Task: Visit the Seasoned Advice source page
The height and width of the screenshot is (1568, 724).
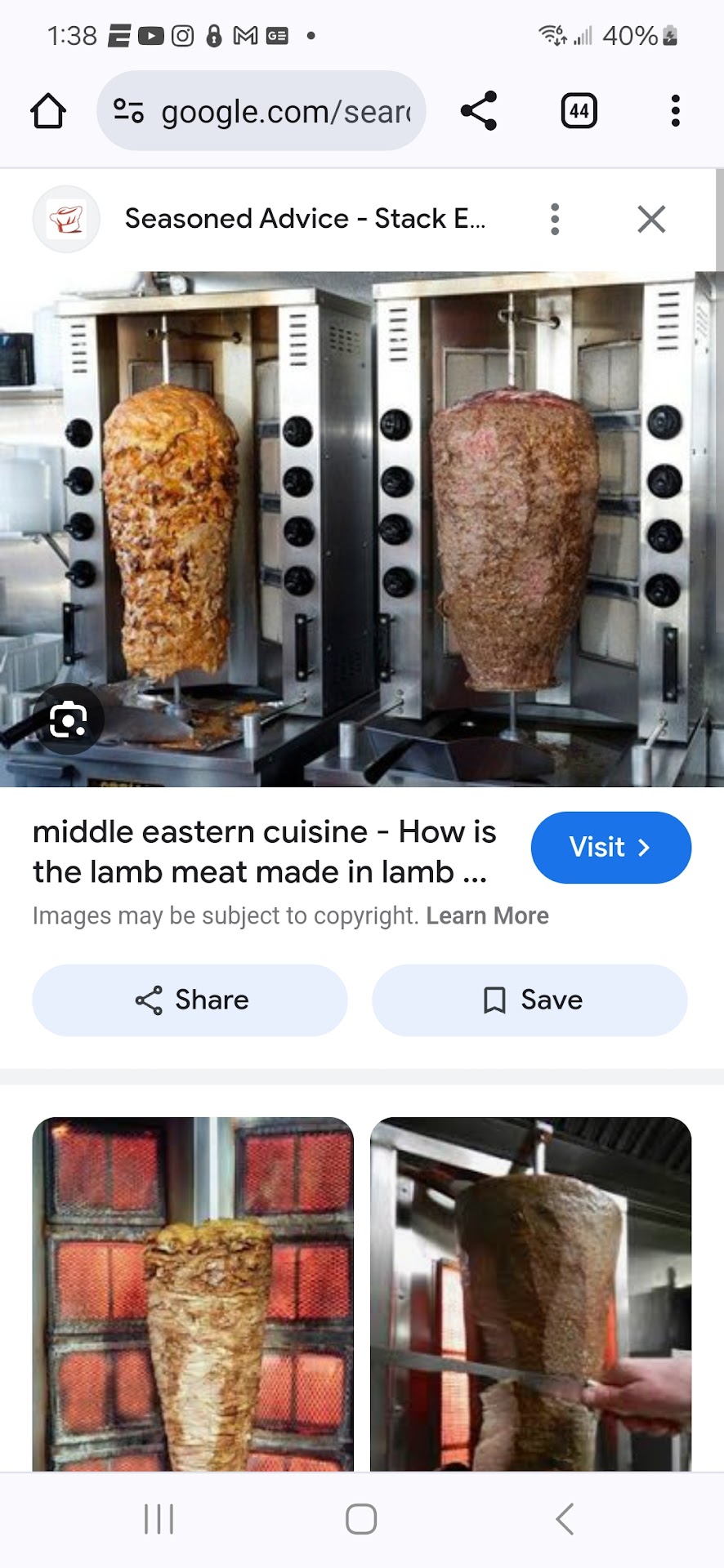Action: coord(610,848)
